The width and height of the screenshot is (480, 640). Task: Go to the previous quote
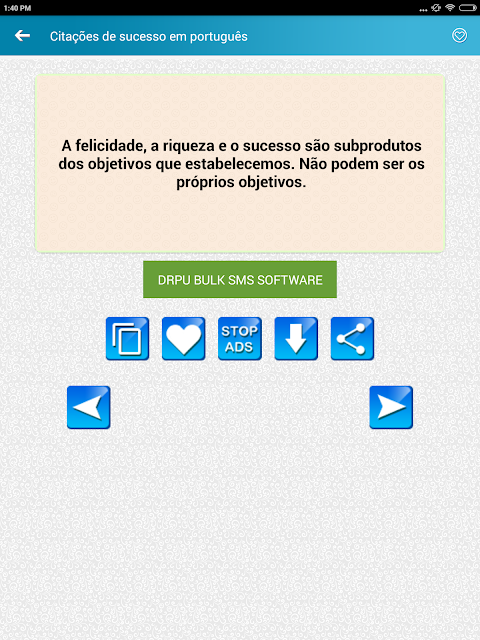[x=89, y=407]
